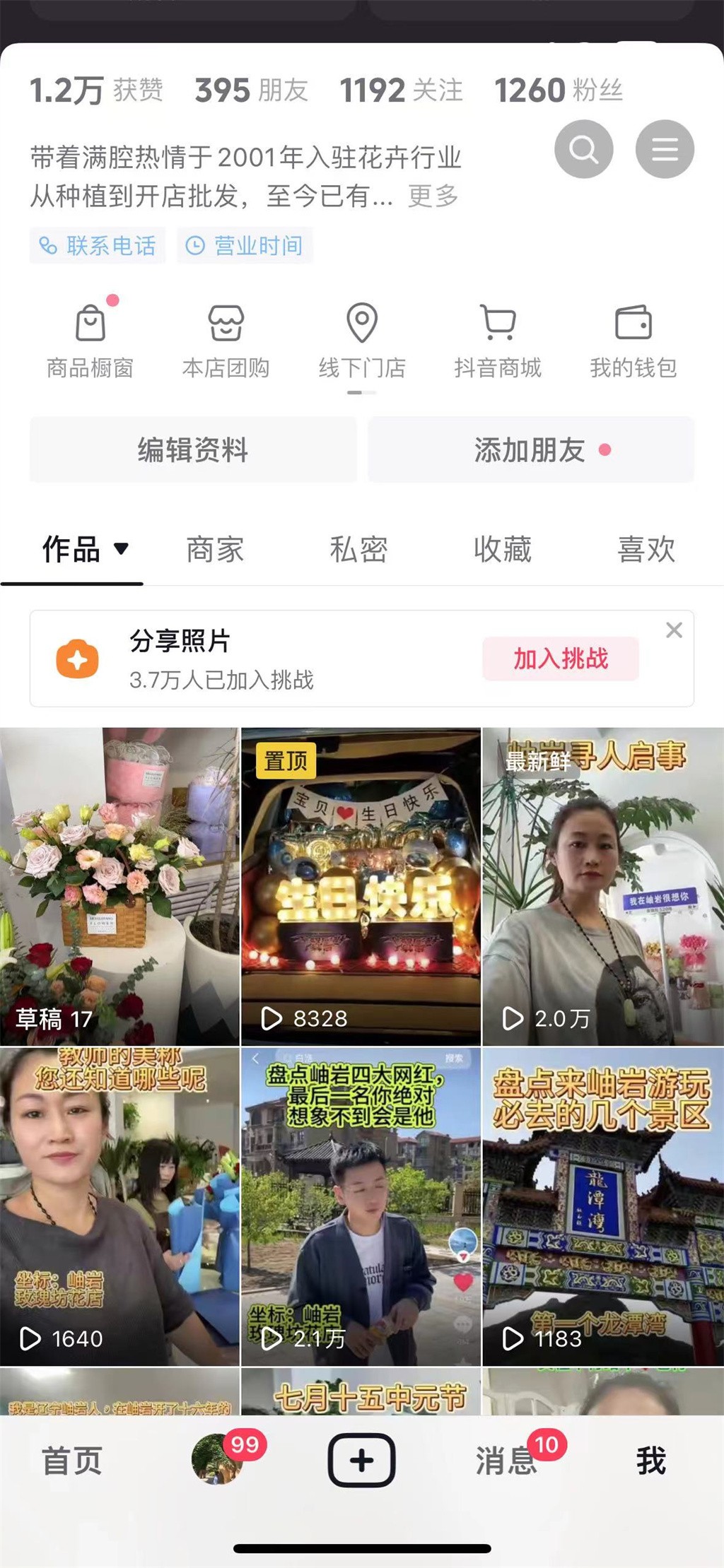
Task: Open 线下门店 offline store icon
Action: click(x=363, y=327)
